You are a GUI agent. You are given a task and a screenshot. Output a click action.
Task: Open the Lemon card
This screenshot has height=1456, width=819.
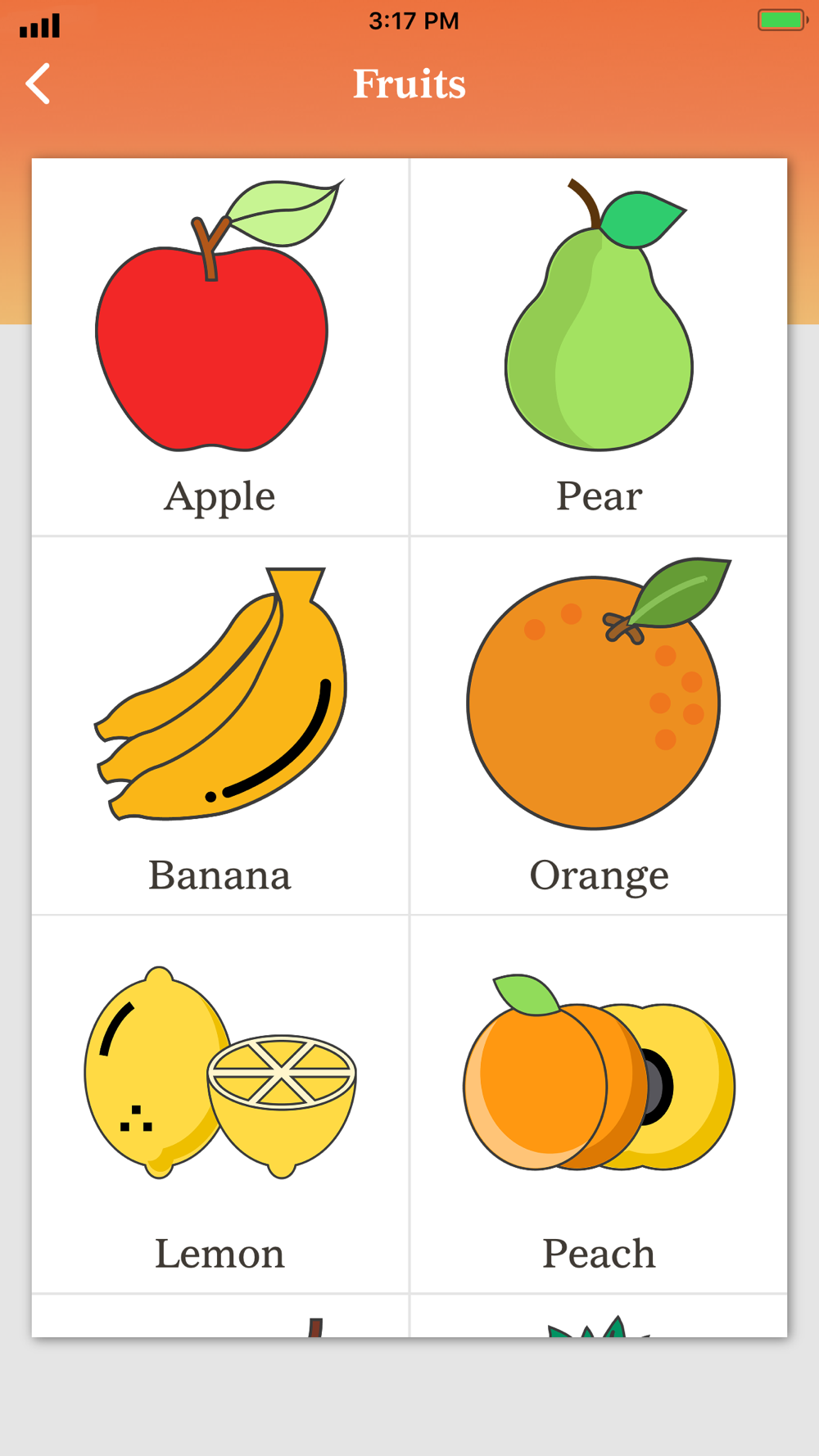(x=219, y=1105)
